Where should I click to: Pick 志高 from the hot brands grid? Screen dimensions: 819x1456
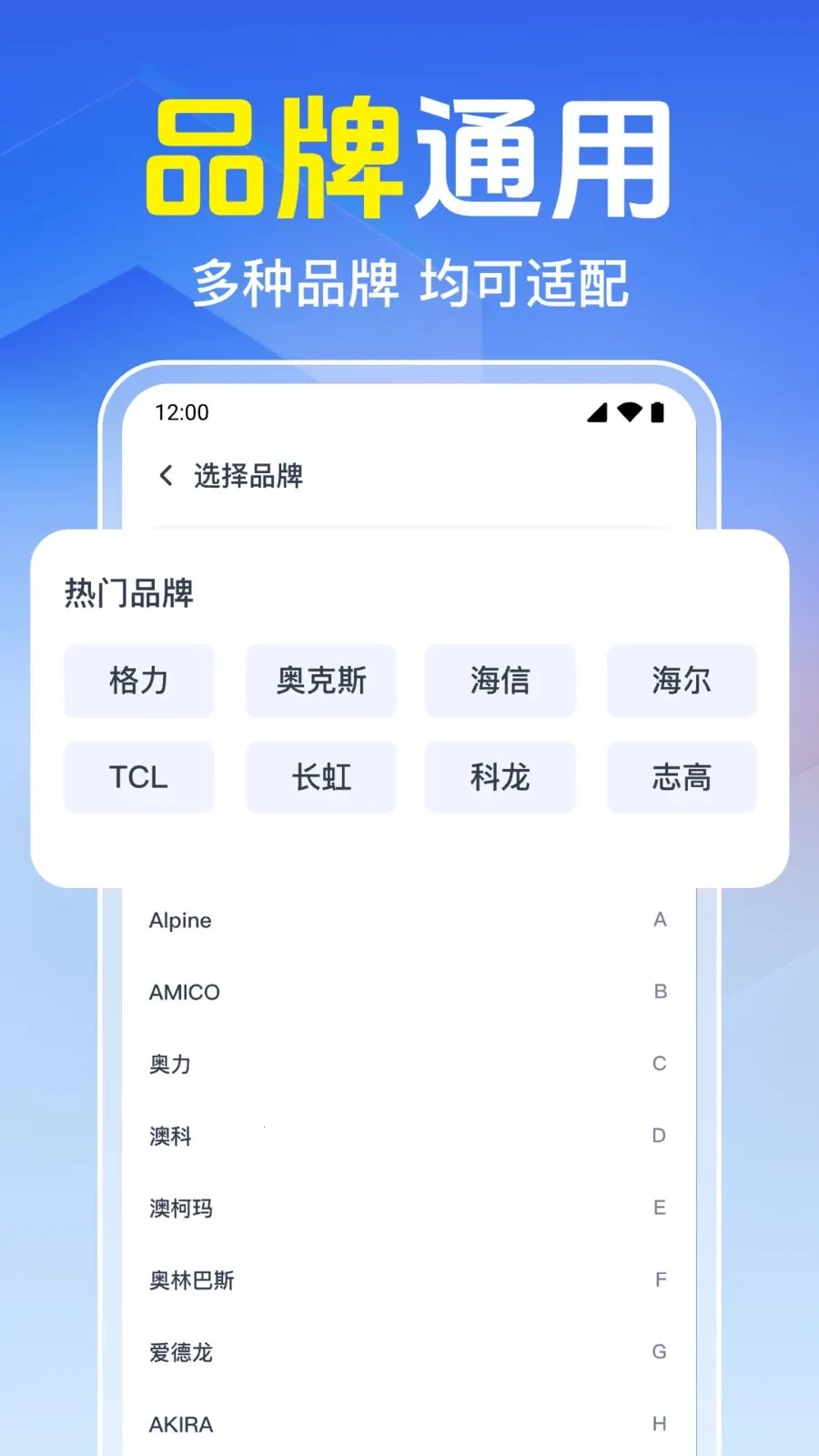point(681,777)
